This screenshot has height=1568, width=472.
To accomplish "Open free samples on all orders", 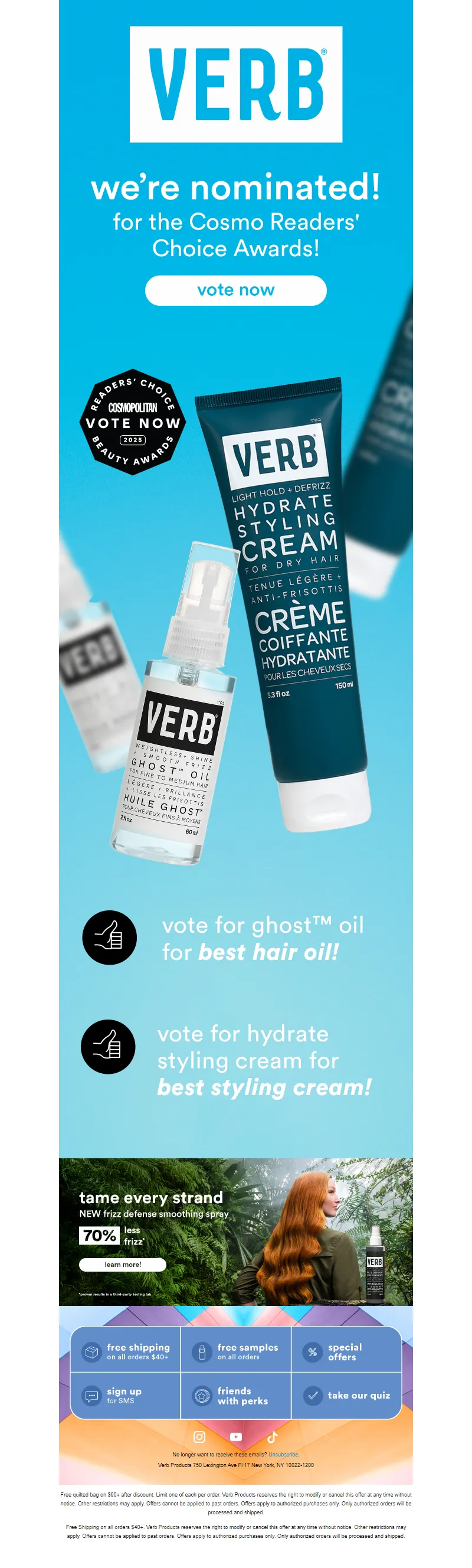I will (x=236, y=1351).
